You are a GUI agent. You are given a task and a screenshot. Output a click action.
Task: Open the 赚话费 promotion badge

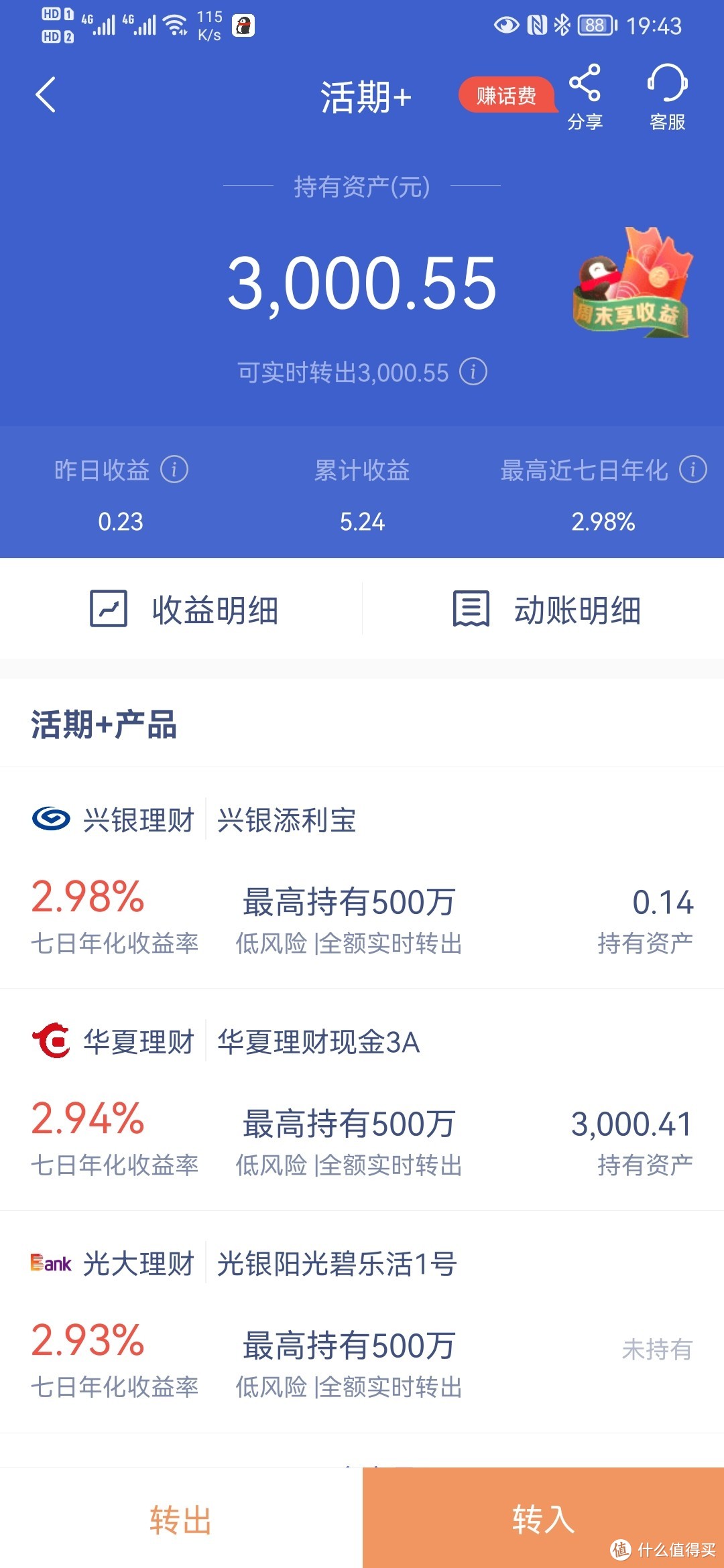507,95
